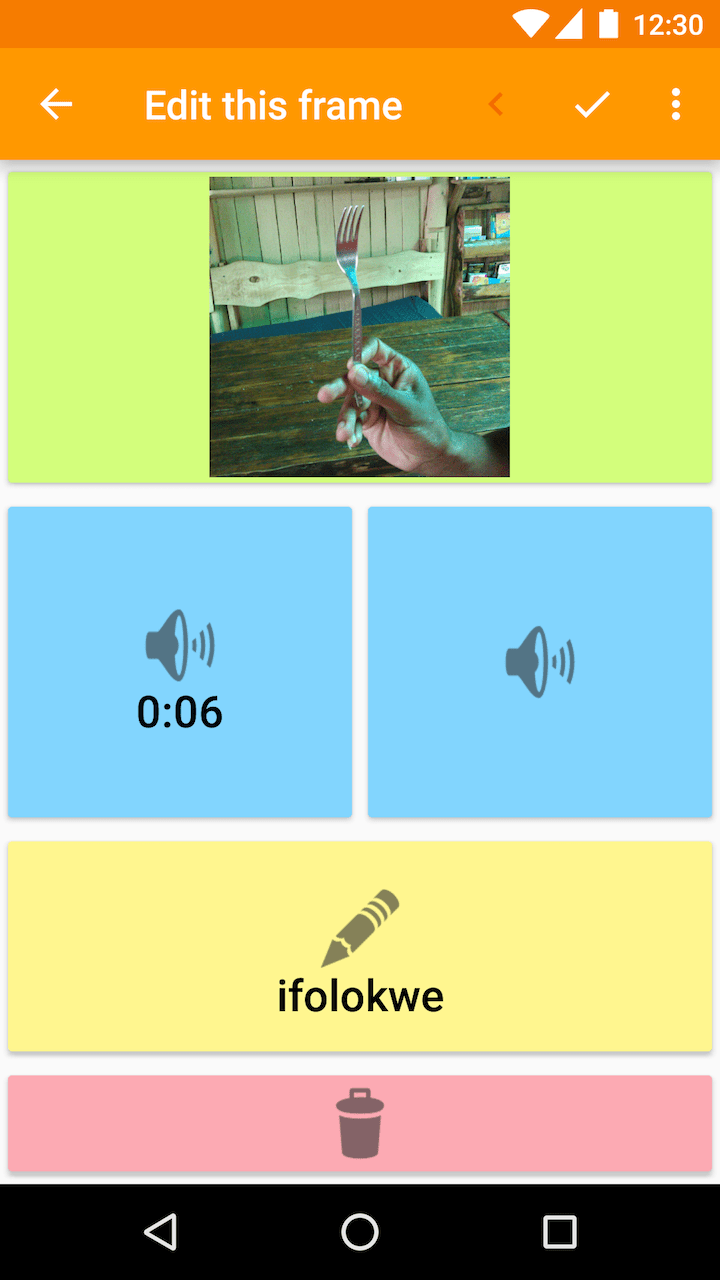The image size is (720, 1280).
Task: Open the empty audio tile
Action: coord(540,662)
